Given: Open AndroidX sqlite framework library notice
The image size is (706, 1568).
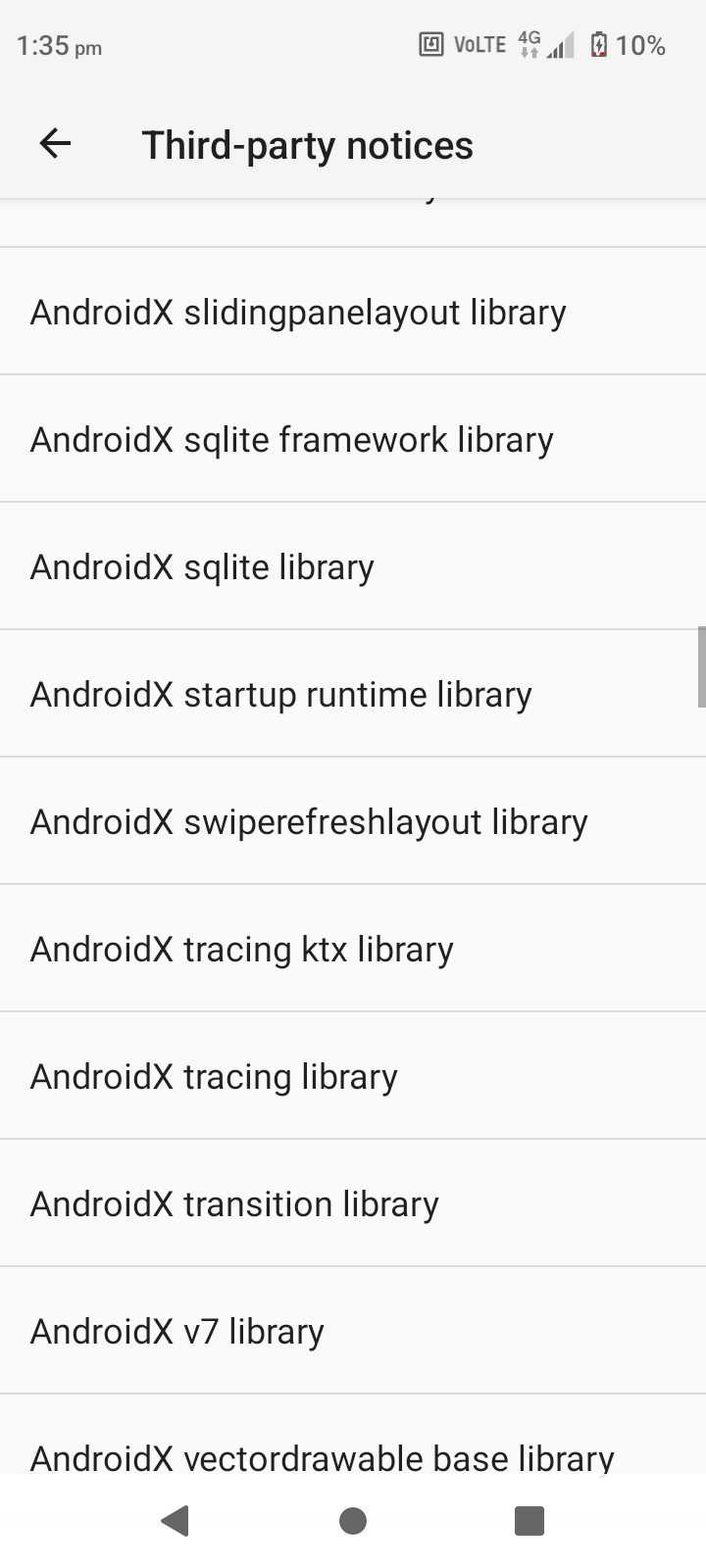Looking at the screenshot, I should [x=353, y=439].
